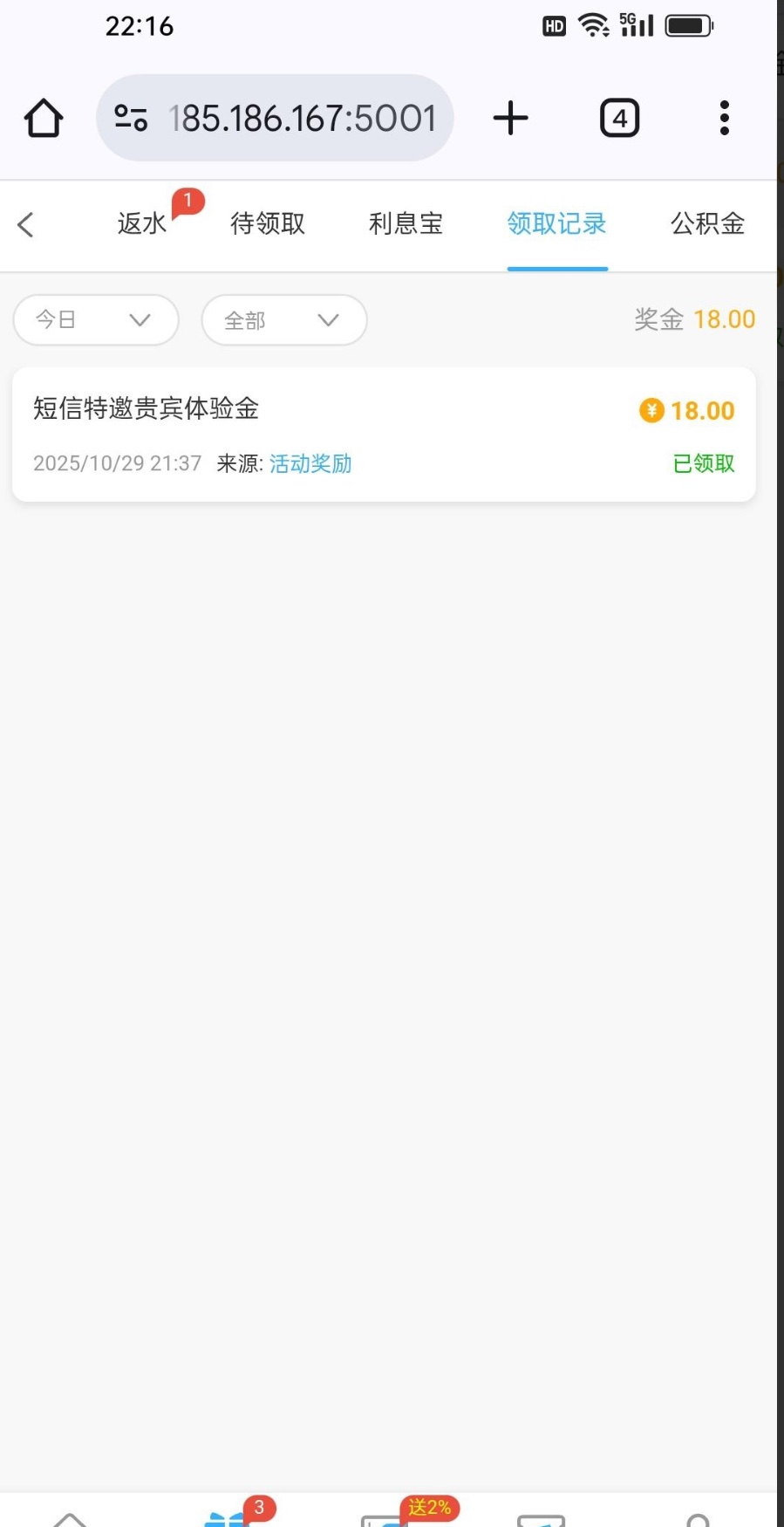Viewport: 784px width, 1527px height.
Task: Open the tab switcher showing 4 tabs
Action: click(619, 118)
